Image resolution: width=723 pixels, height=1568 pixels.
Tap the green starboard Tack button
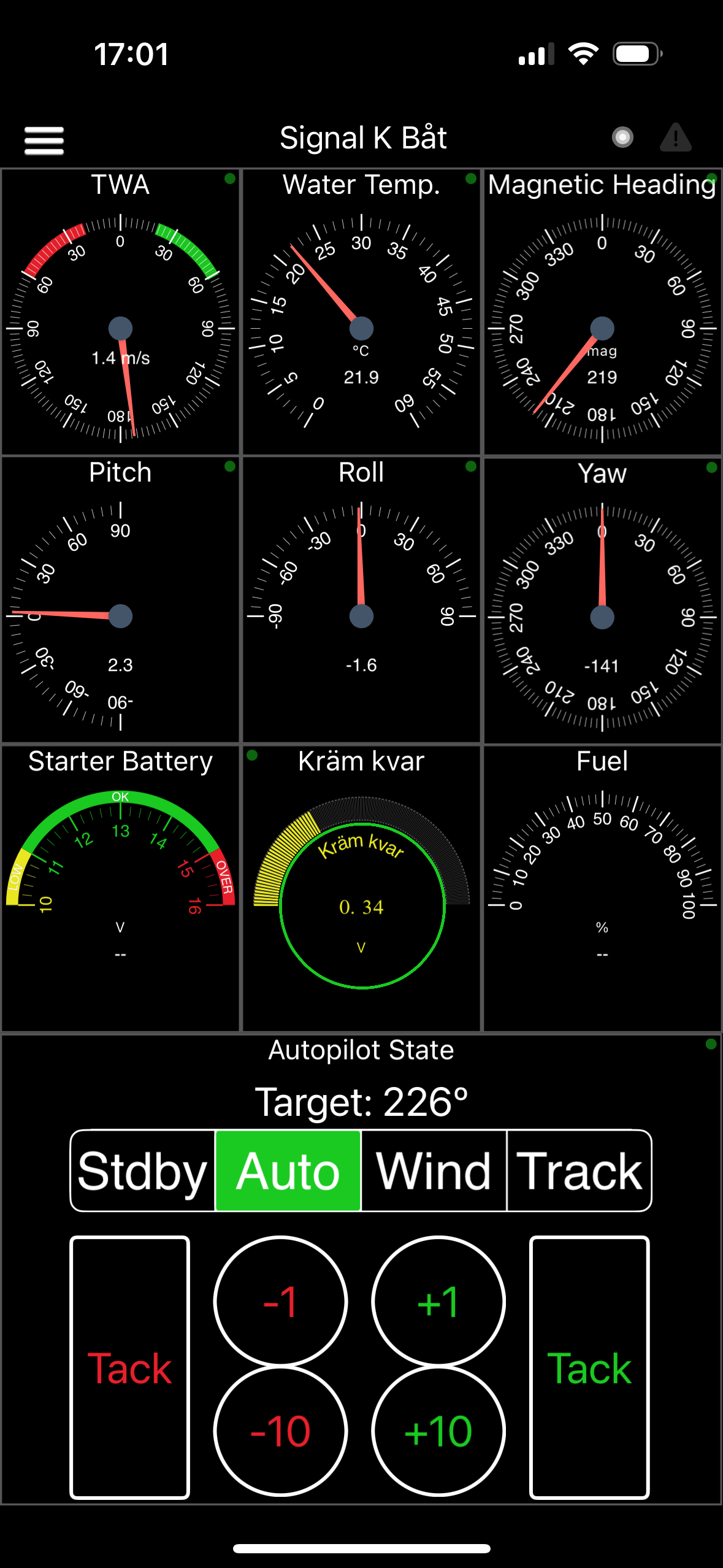pyautogui.click(x=589, y=1367)
